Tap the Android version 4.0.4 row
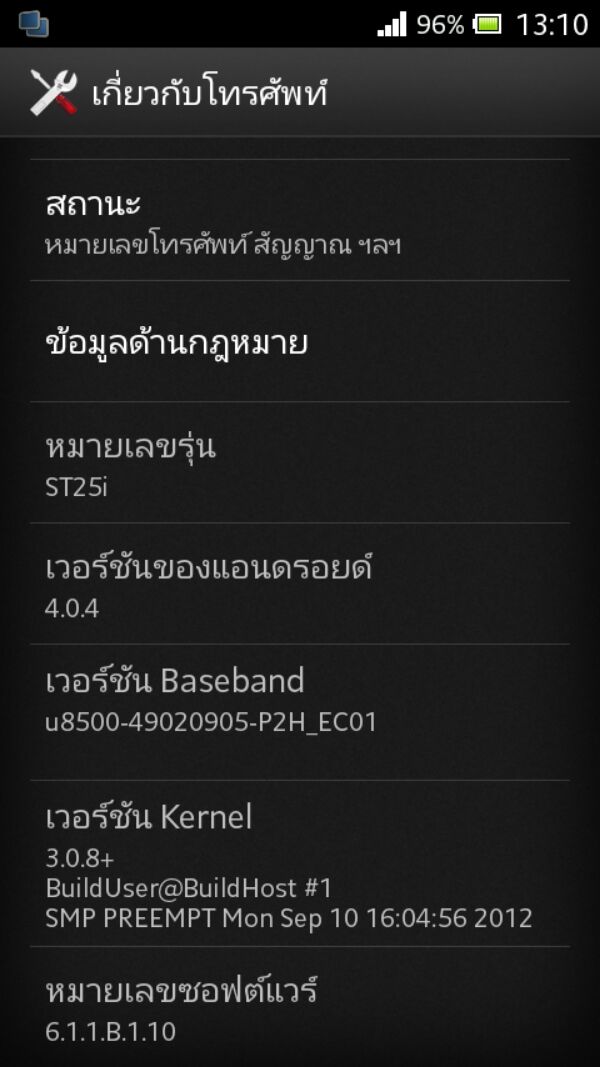The image size is (600, 1067). [300, 585]
